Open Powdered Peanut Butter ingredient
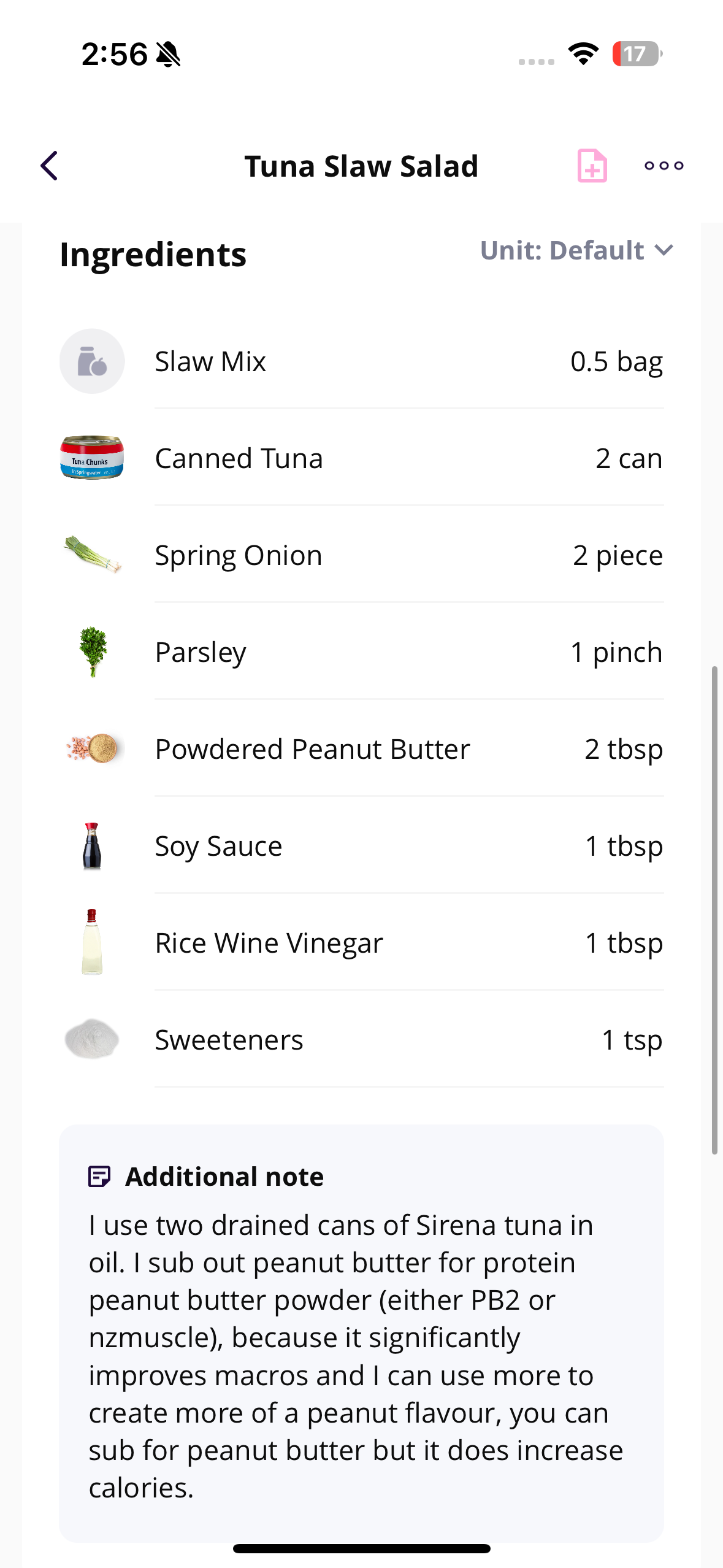This screenshot has height=1568, width=723. pos(361,749)
